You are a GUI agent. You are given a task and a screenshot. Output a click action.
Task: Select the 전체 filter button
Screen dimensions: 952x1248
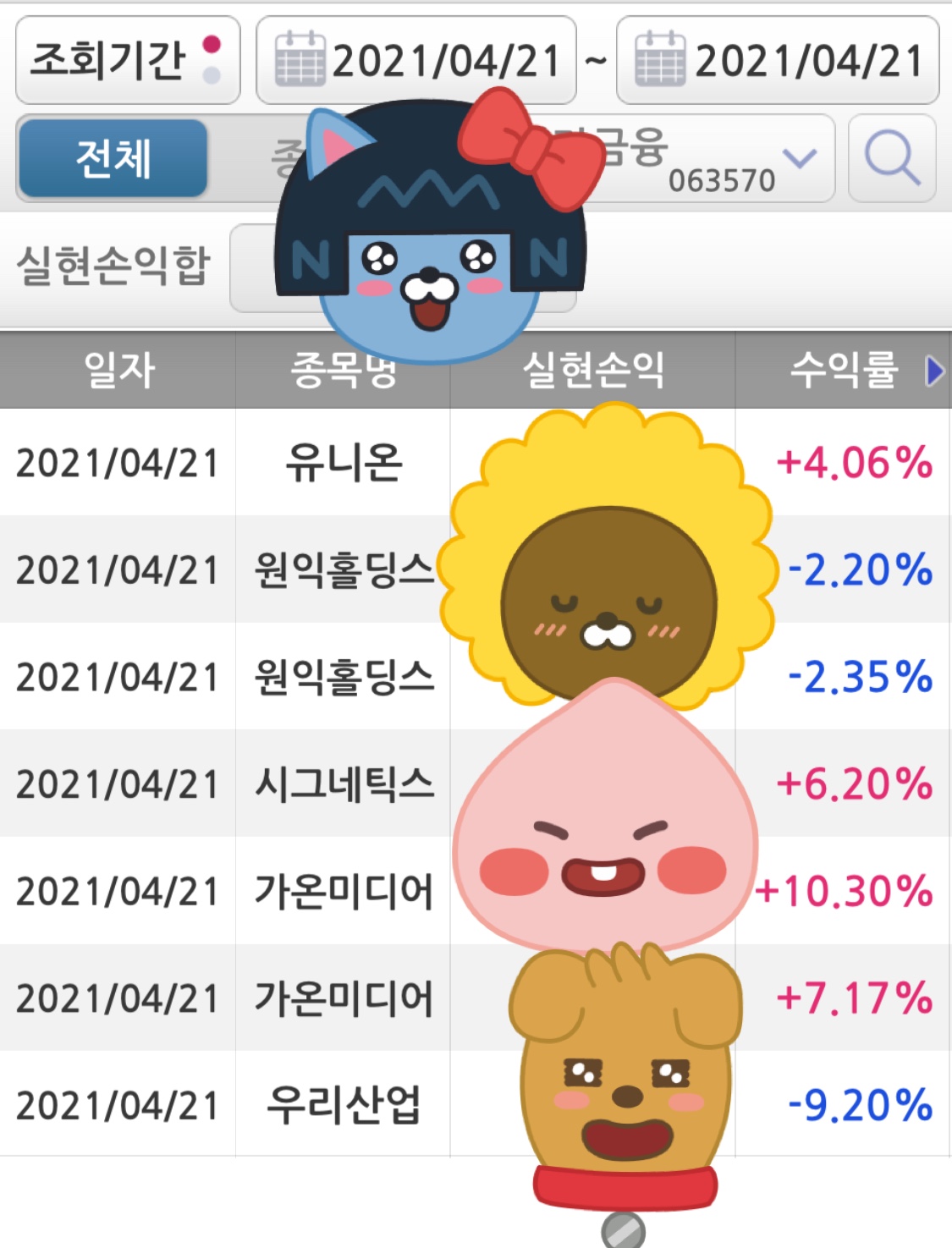[x=113, y=158]
